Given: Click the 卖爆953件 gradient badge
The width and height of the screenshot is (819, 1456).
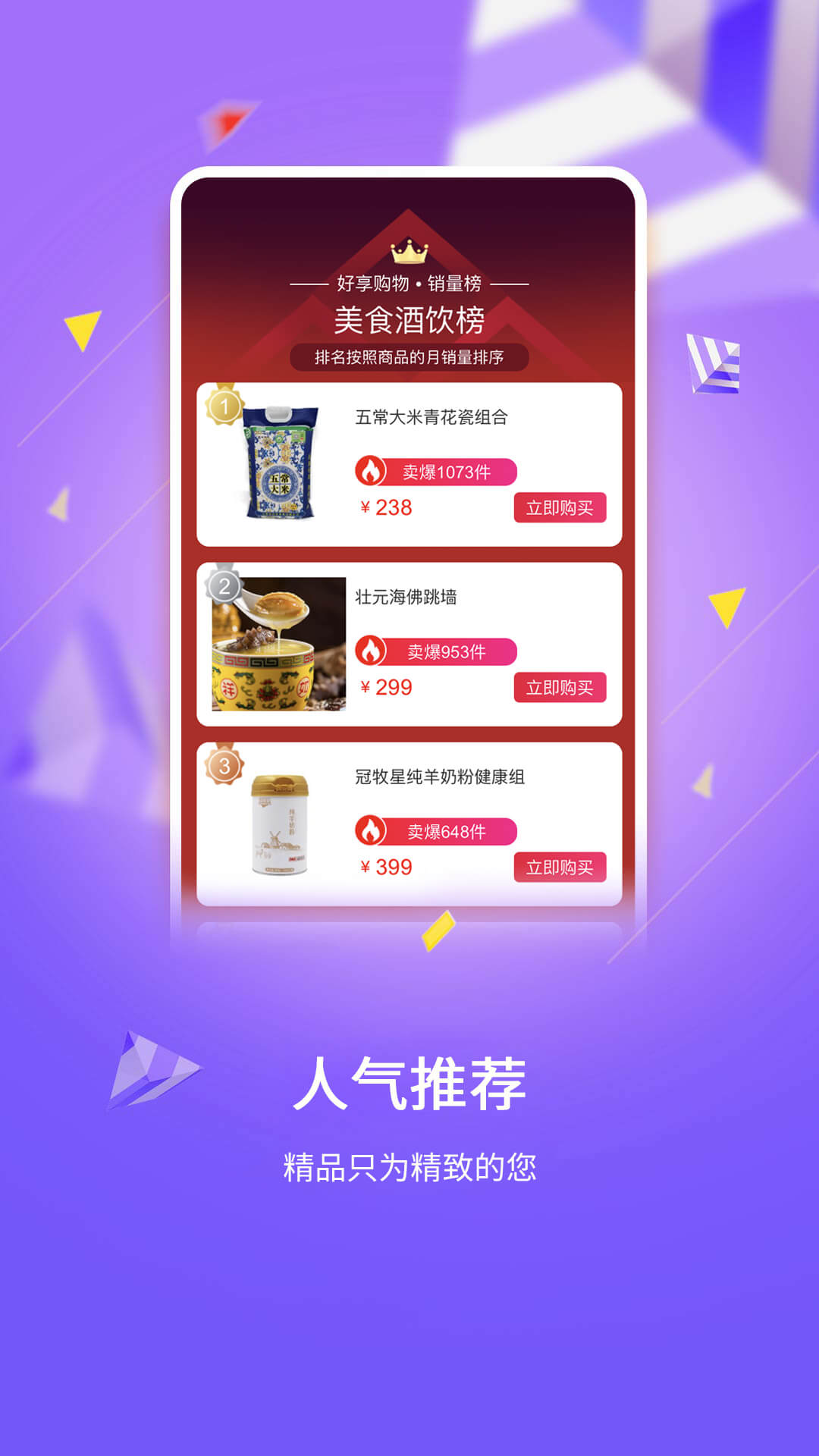Looking at the screenshot, I should point(435,651).
